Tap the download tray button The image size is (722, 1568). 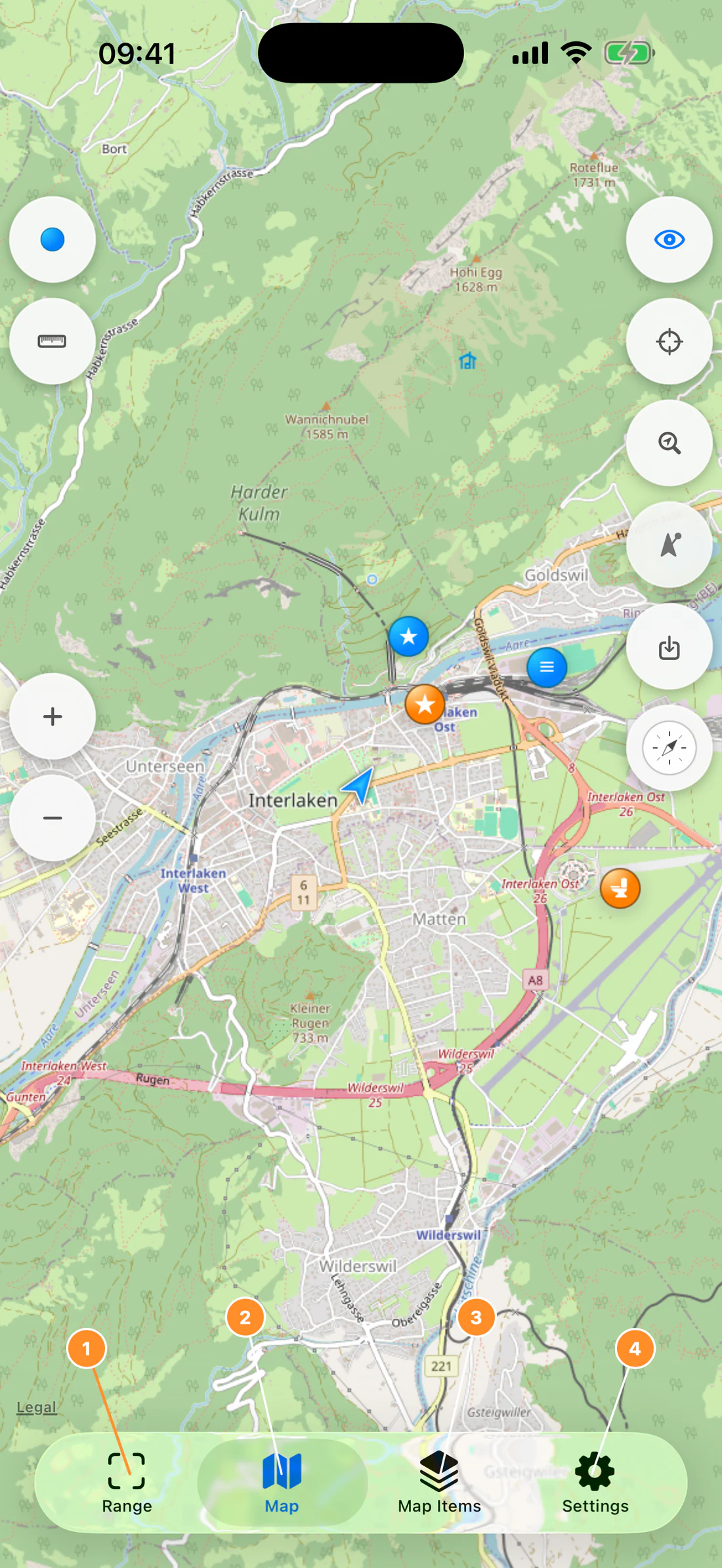click(669, 646)
